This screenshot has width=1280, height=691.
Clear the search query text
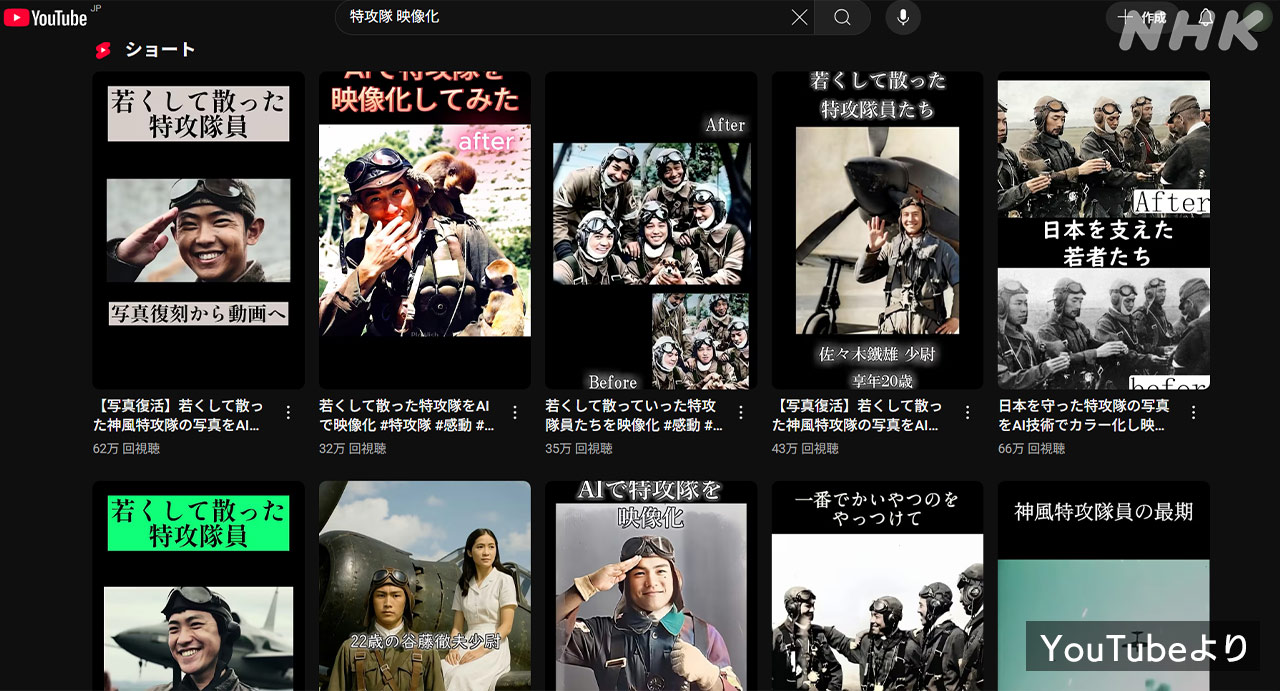tap(799, 17)
